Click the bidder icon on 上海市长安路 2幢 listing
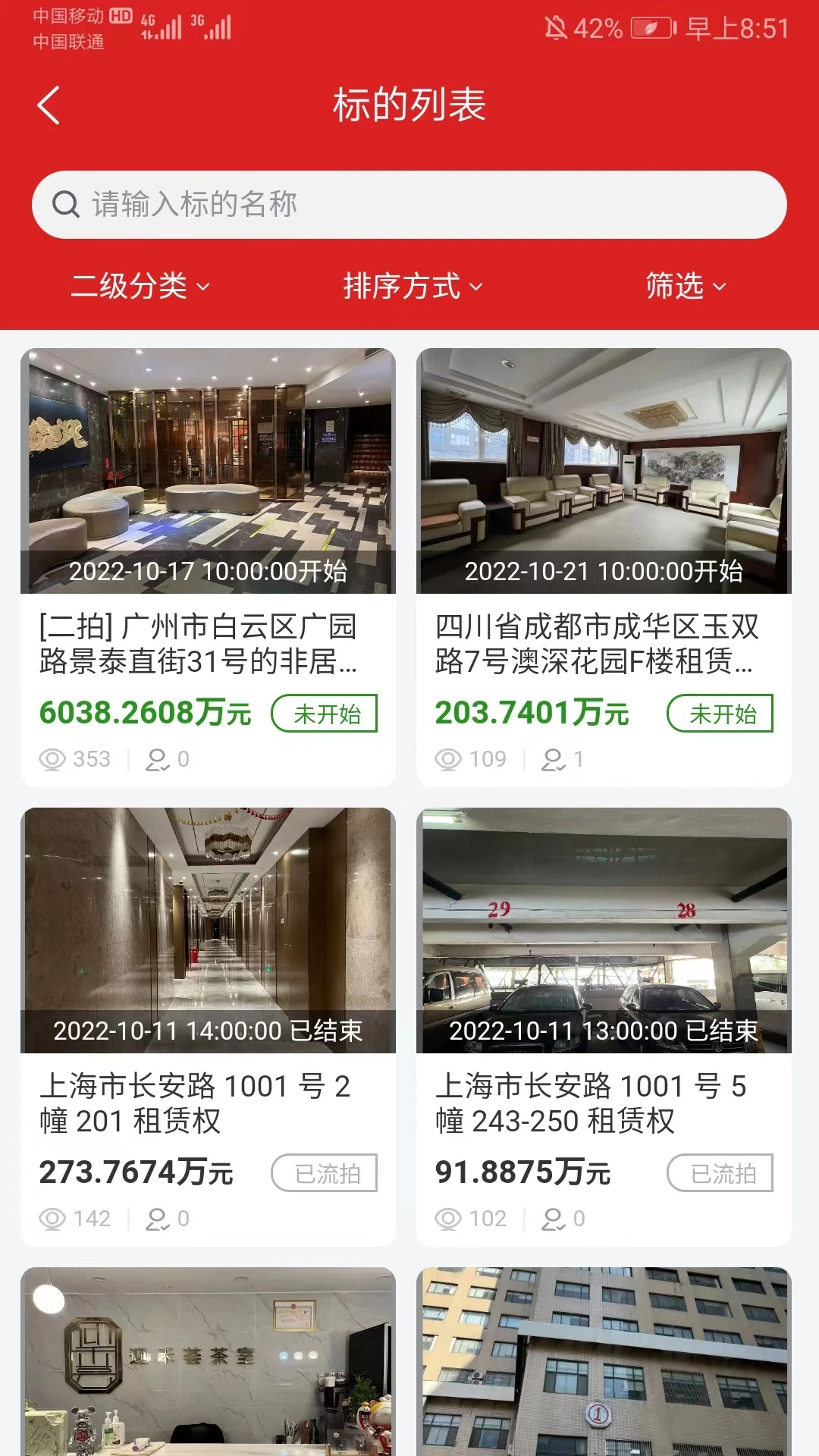 (158, 1219)
